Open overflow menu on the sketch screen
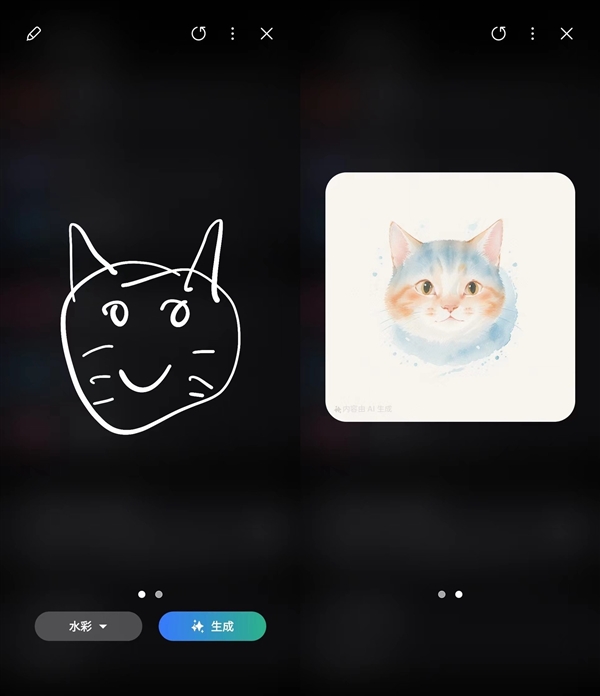Screen dimensions: 600x696 point(232,34)
